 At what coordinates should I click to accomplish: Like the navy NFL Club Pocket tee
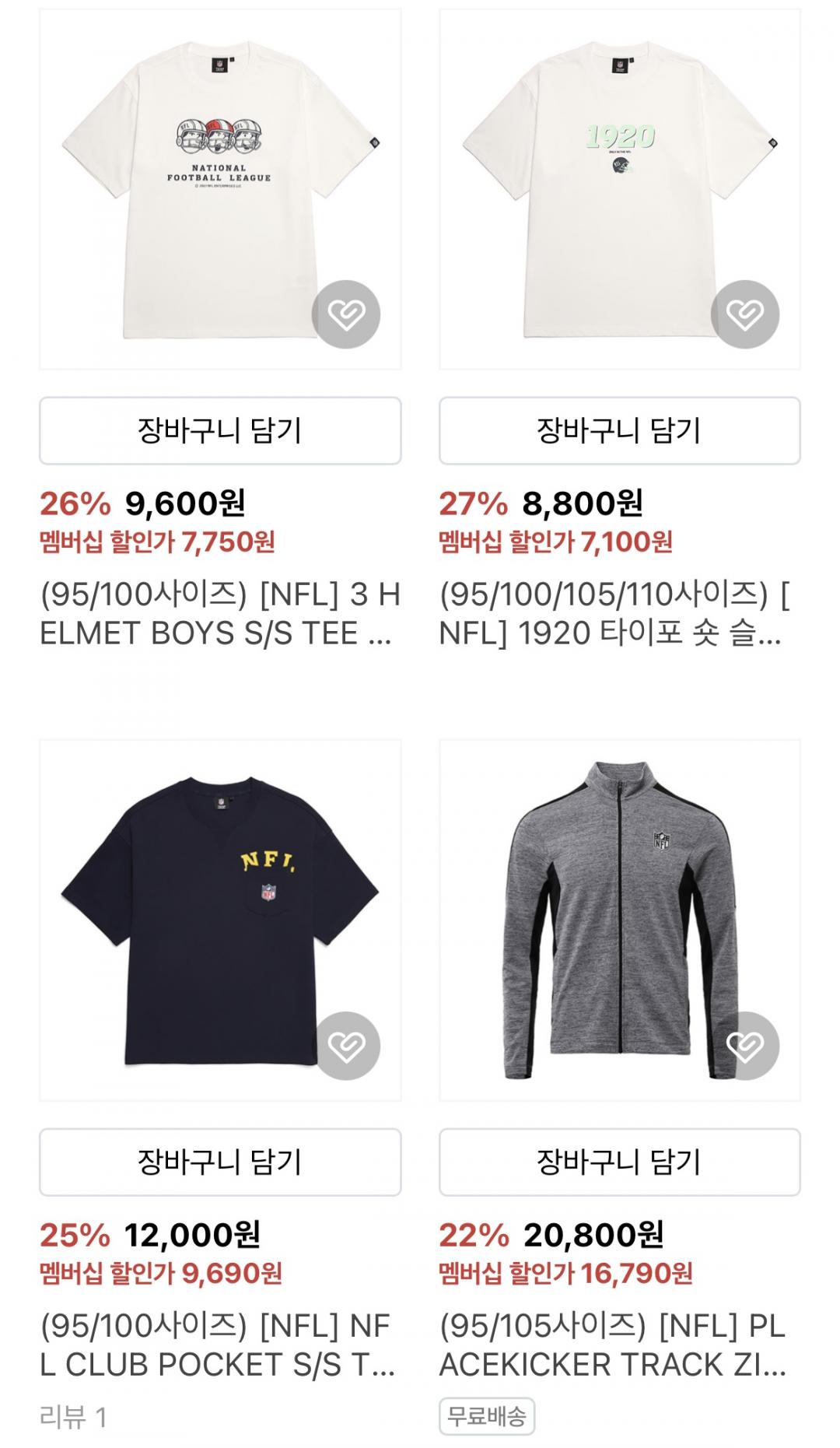[x=345, y=1046]
